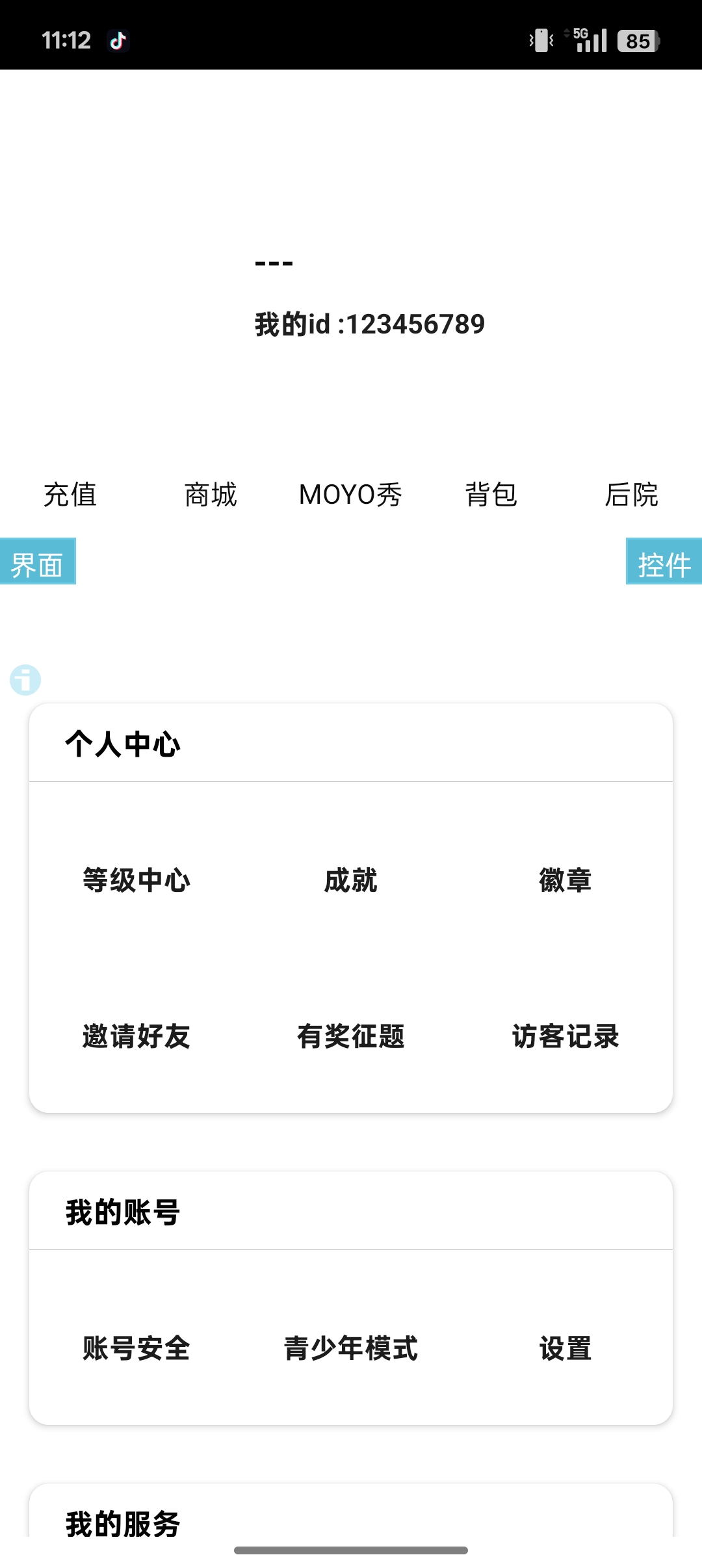View 成就 achievements
Image resolution: width=702 pixels, height=1568 pixels.
(x=351, y=880)
